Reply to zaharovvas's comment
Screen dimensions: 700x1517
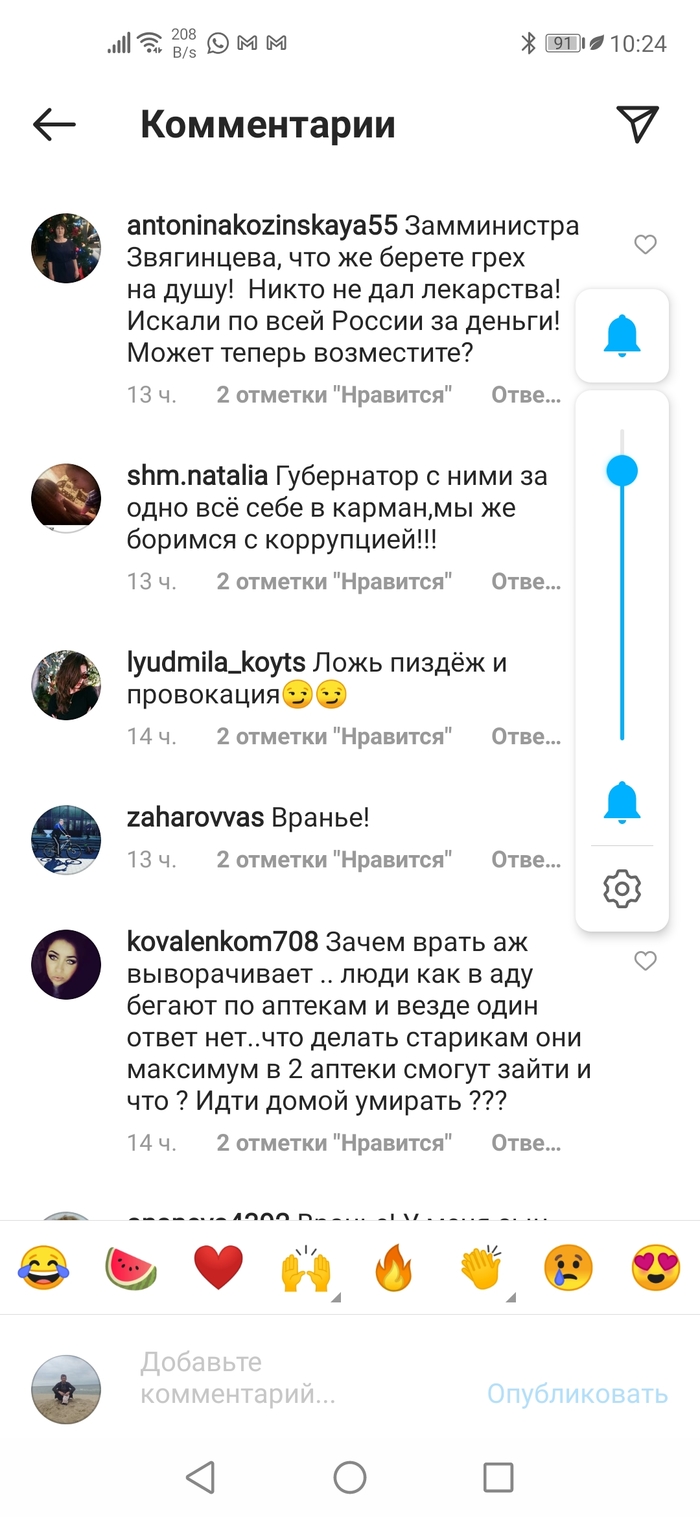tap(525, 860)
